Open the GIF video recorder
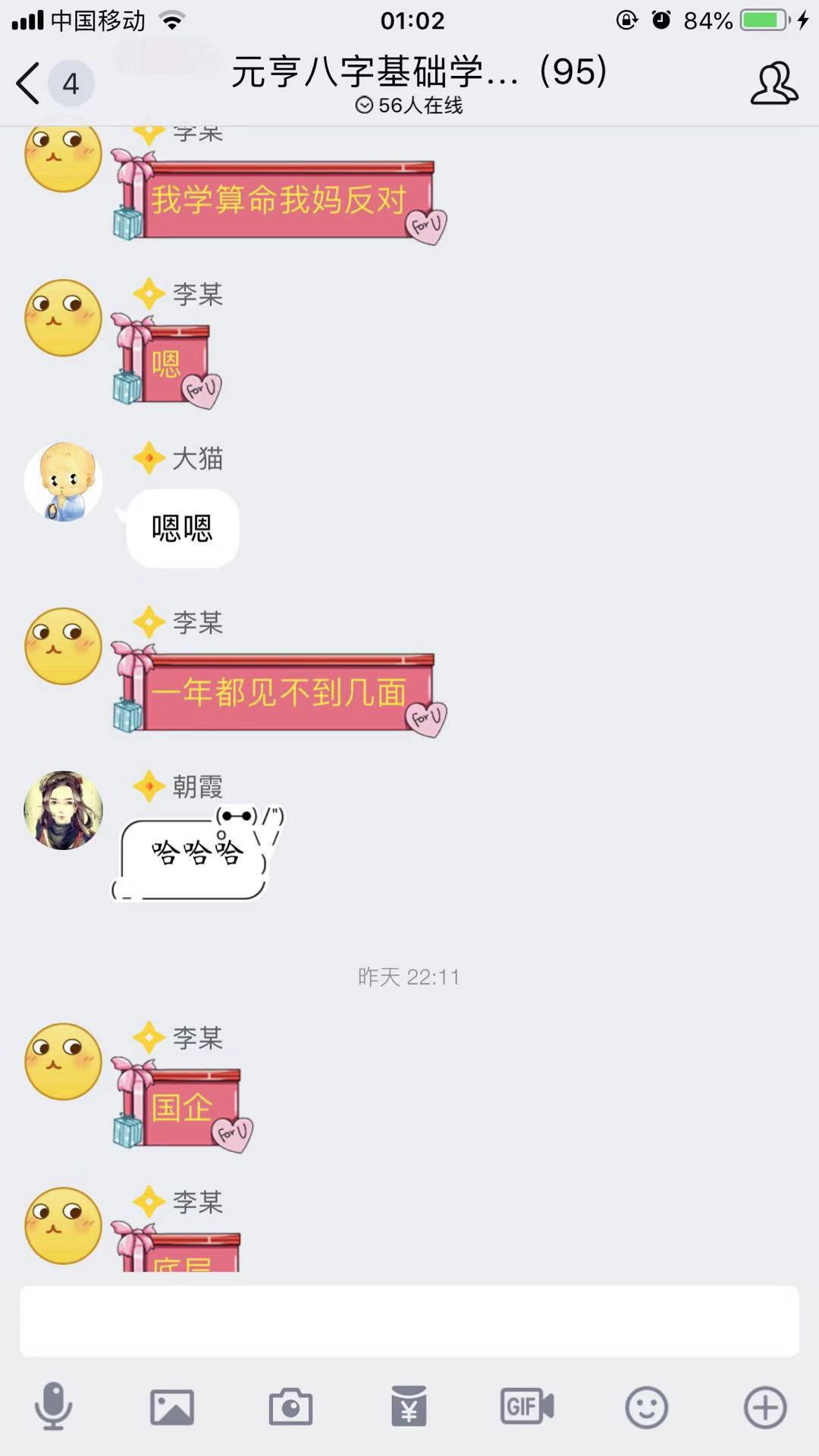 point(527,1407)
